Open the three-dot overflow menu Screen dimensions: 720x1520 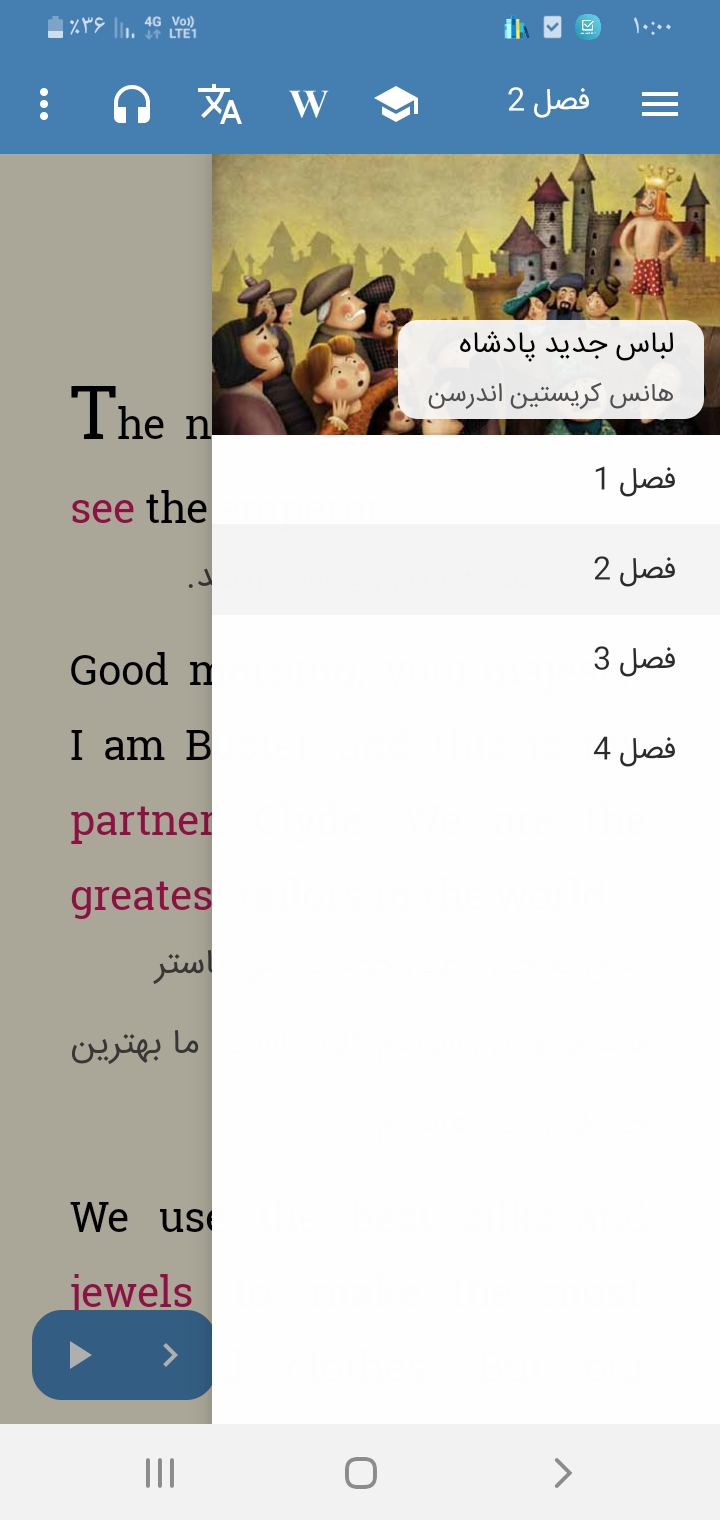44,104
